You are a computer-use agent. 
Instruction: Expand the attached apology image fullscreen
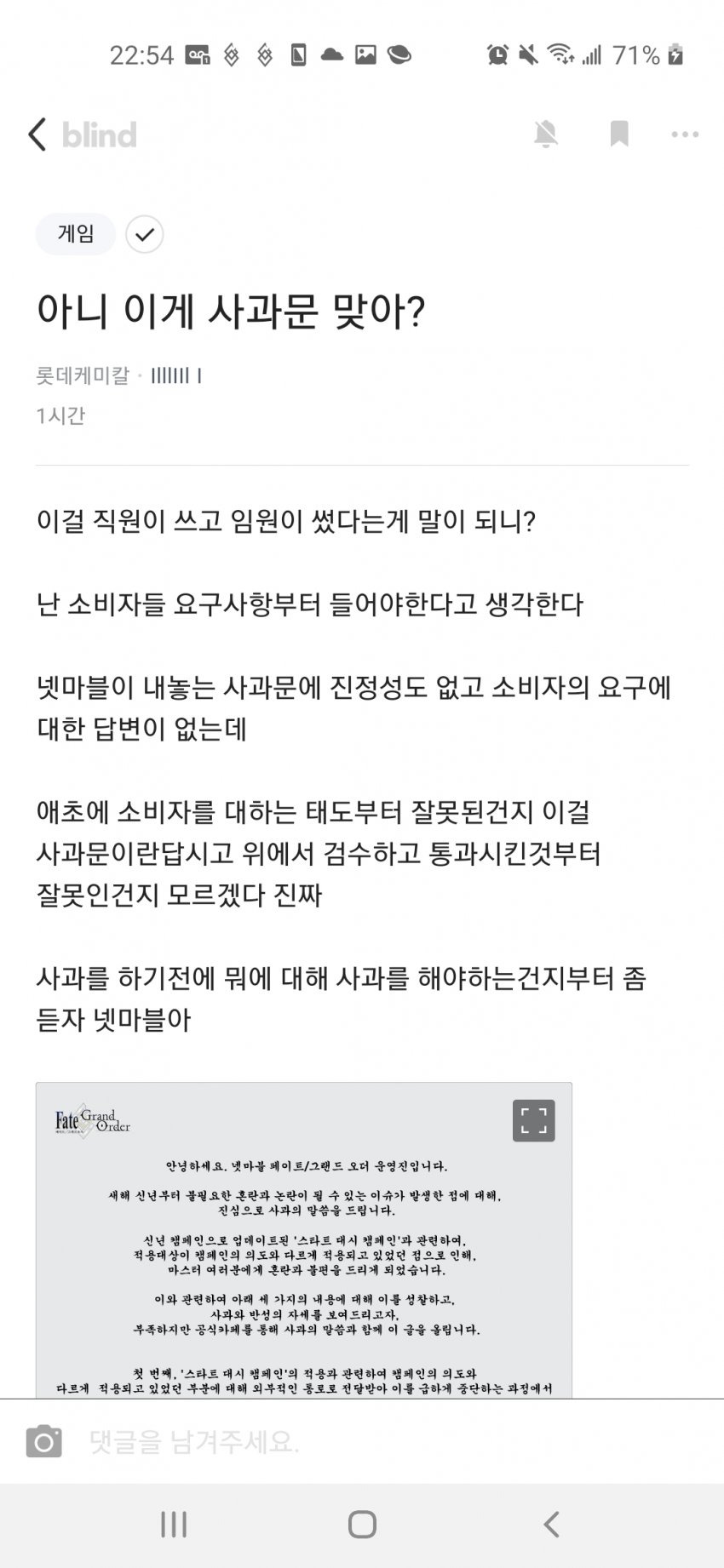coord(533,1120)
